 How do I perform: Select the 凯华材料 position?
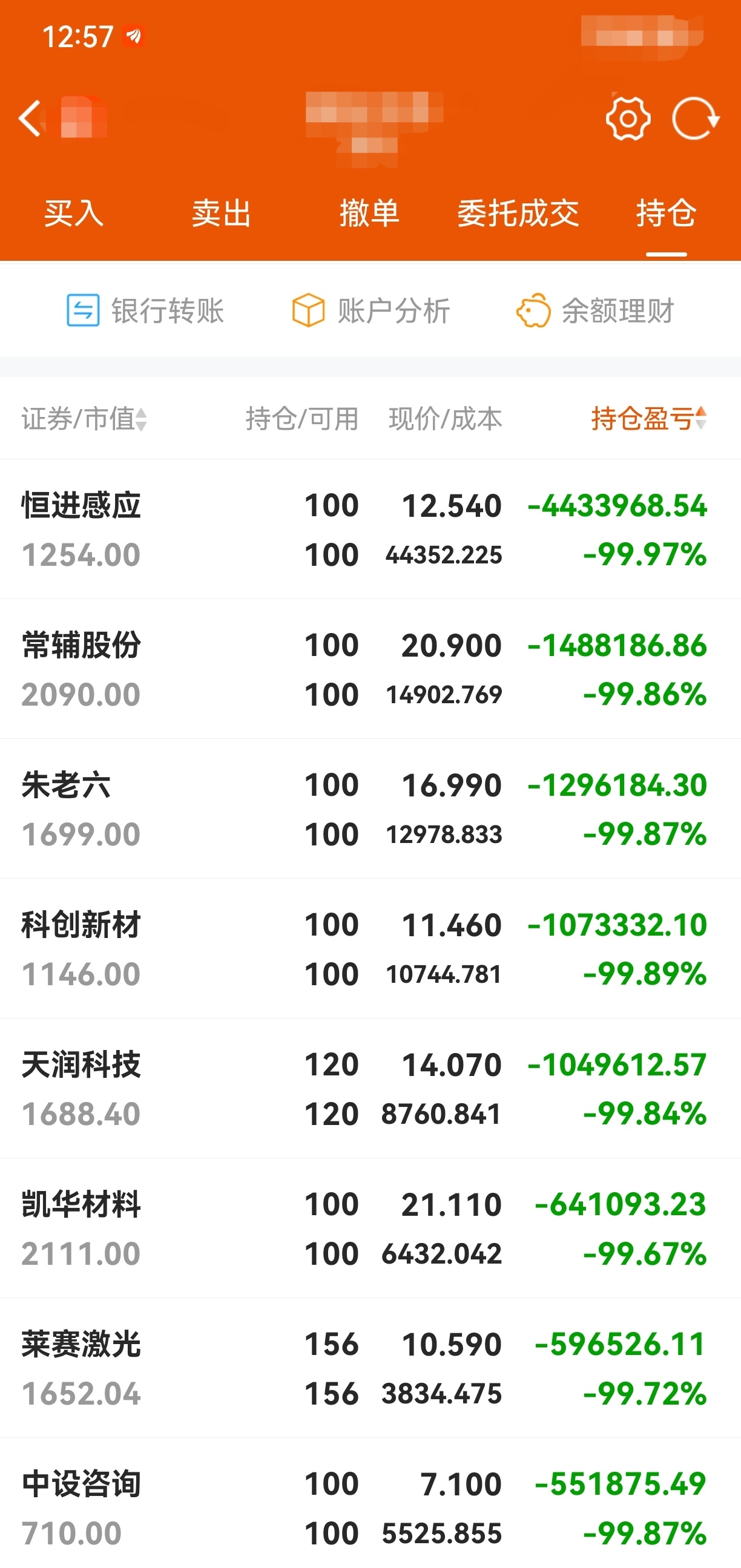[x=370, y=1228]
